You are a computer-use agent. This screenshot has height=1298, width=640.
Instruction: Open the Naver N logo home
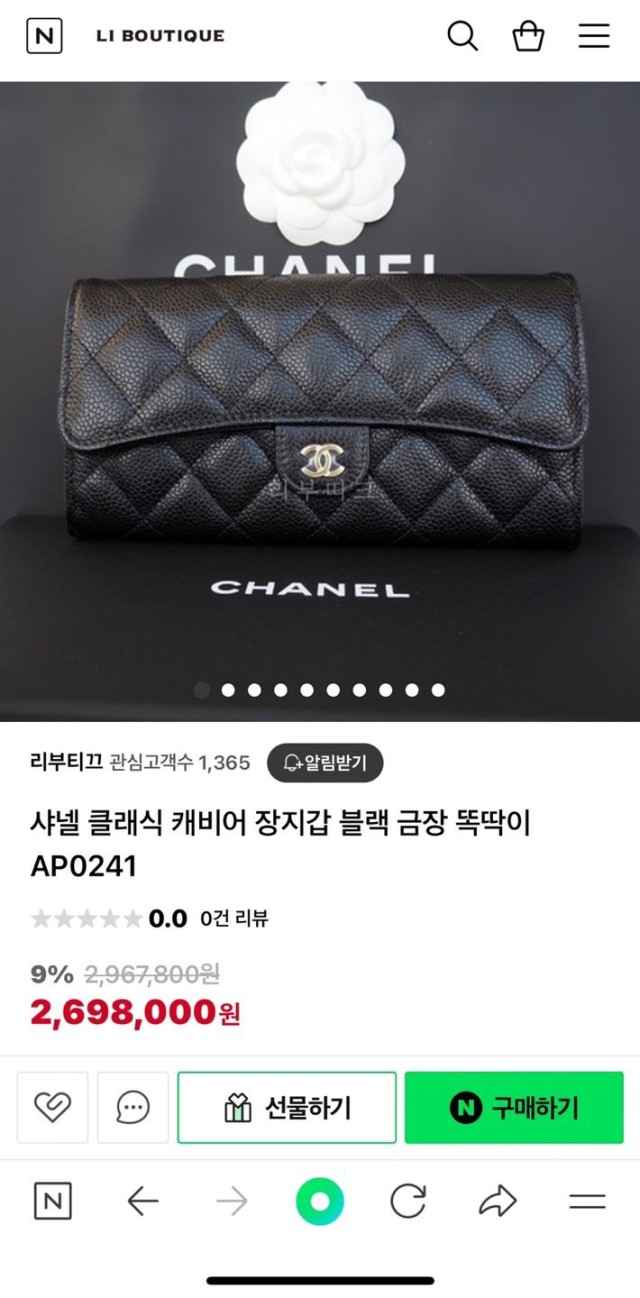[44, 37]
